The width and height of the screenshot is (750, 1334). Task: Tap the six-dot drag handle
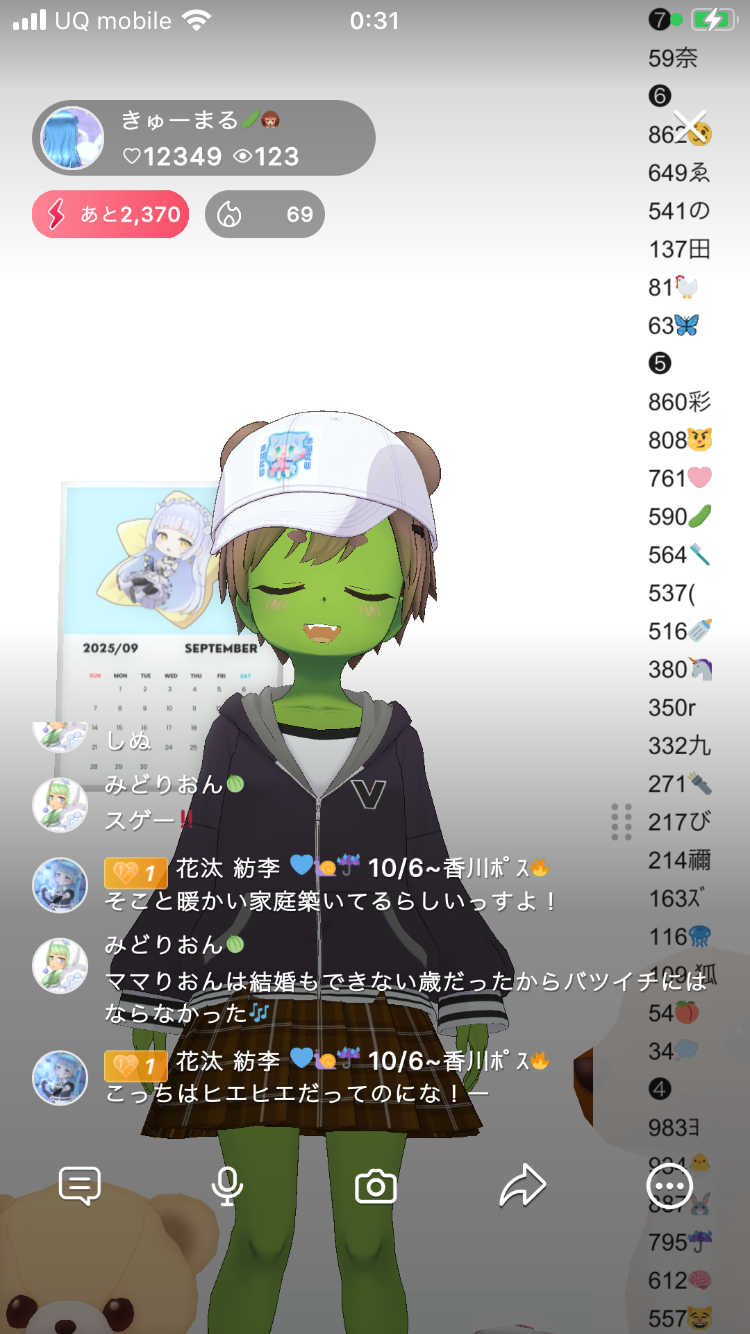tap(621, 821)
